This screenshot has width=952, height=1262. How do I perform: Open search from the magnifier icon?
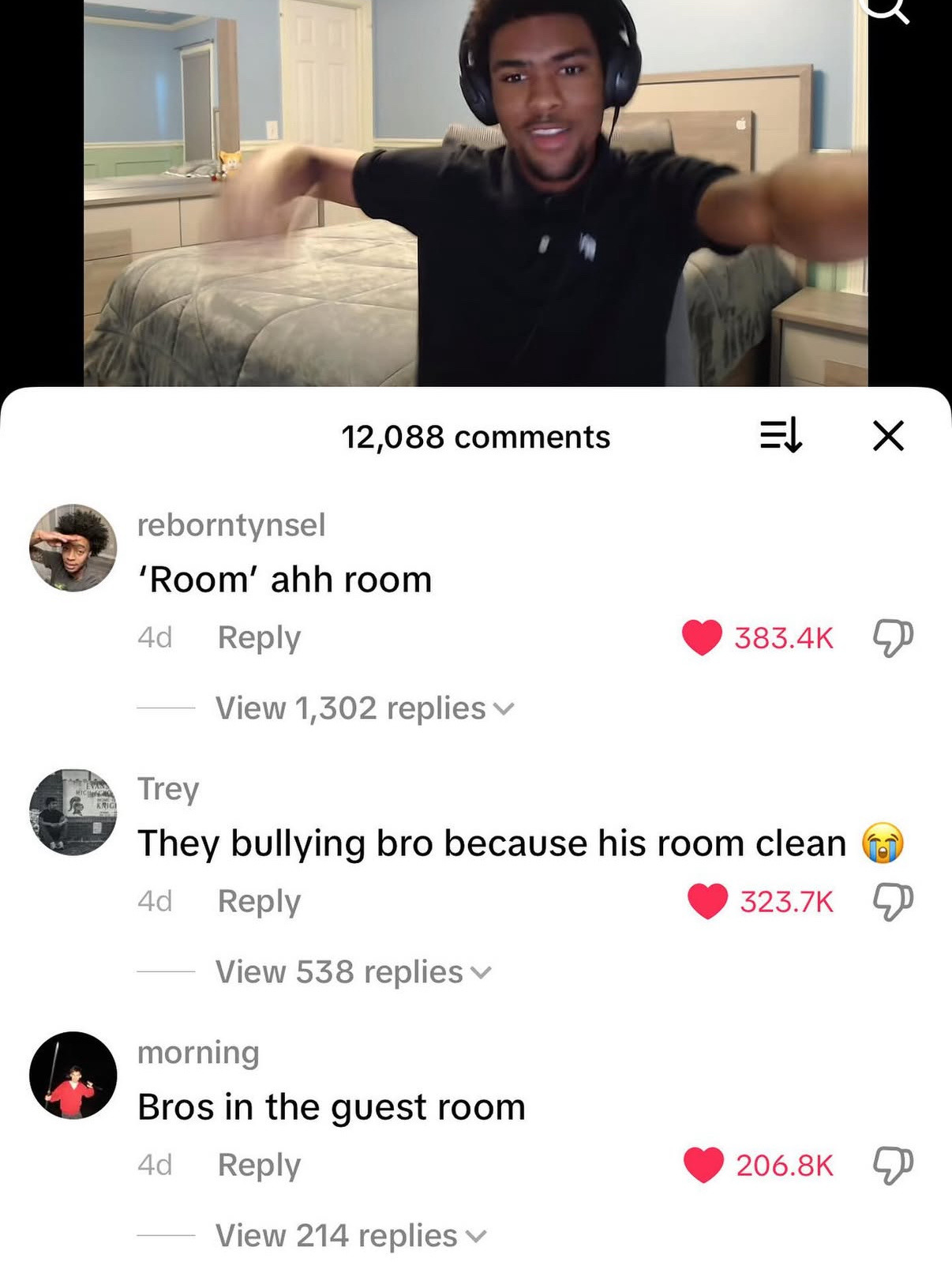tap(887, 8)
